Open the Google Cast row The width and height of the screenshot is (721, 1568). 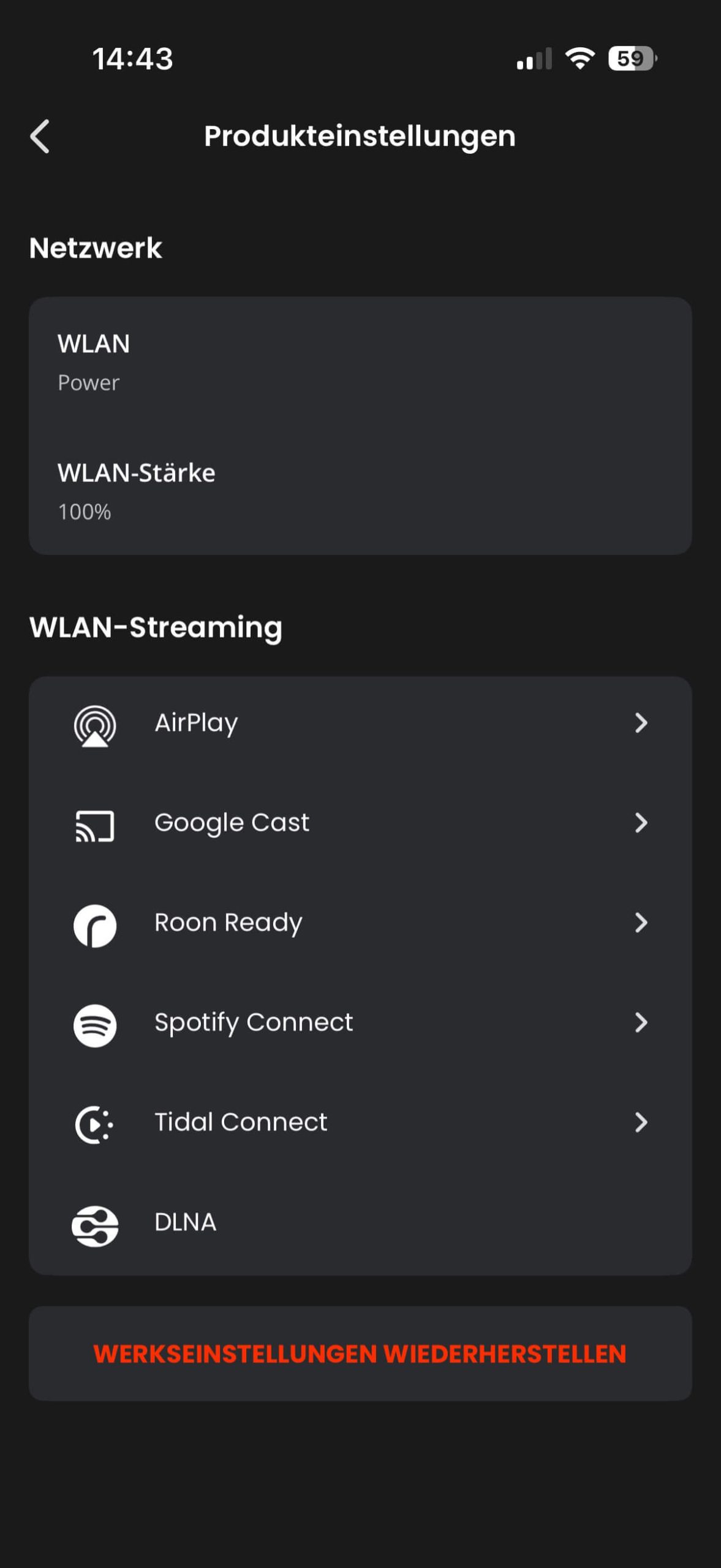point(360,823)
